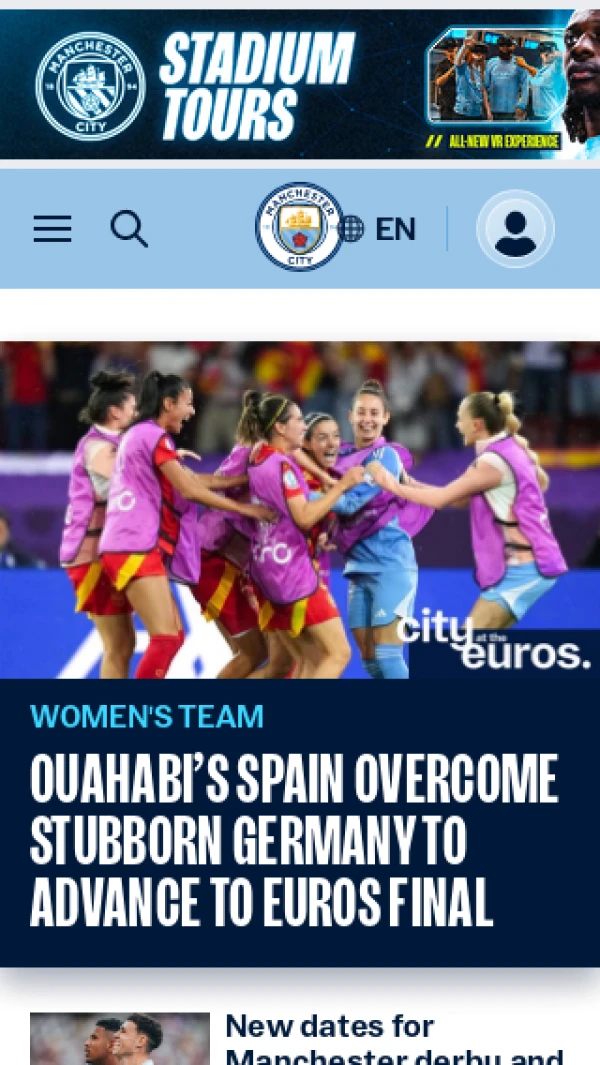Open the user profile account icon
Screen dimensions: 600x1065
pyautogui.click(x=515, y=229)
